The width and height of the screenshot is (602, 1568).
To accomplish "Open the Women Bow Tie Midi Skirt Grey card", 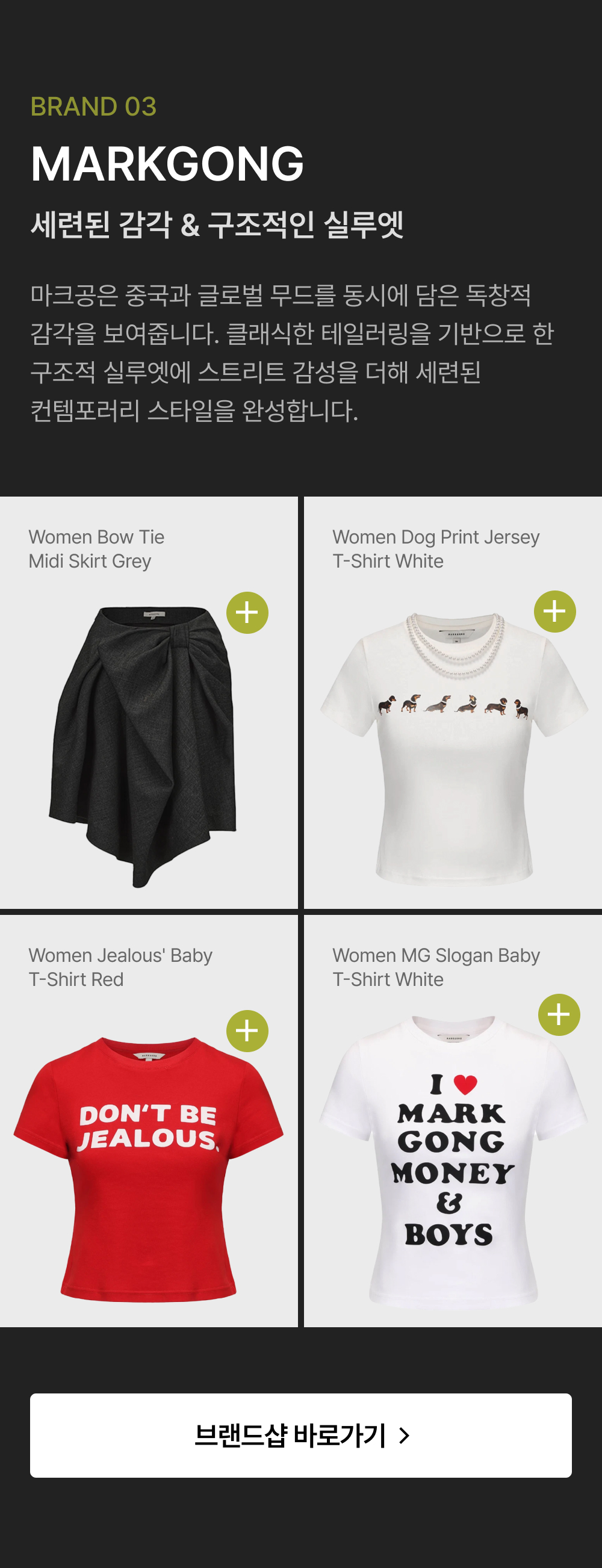I will point(149,702).
